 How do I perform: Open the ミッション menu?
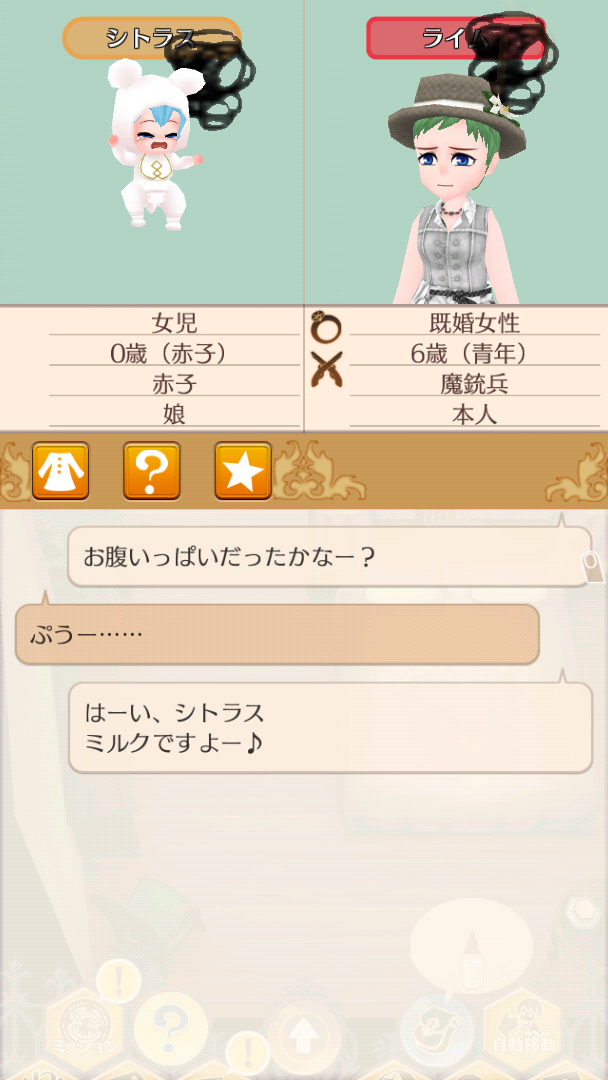click(84, 1025)
